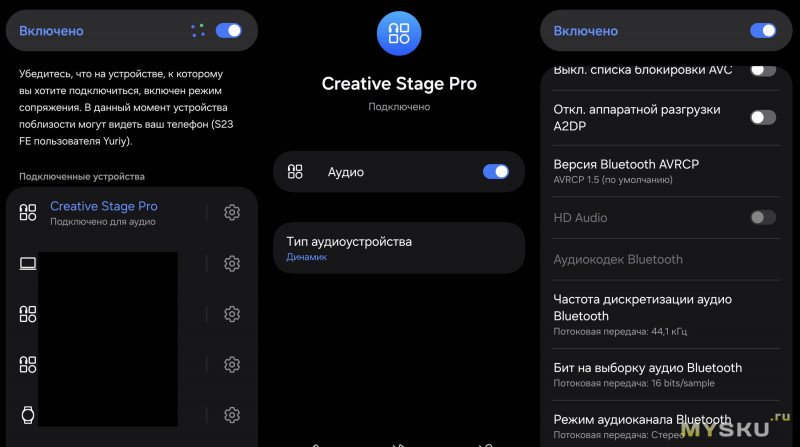This screenshot has height=447, width=800.
Task: Toggle the Аудио switch
Action: (496, 172)
